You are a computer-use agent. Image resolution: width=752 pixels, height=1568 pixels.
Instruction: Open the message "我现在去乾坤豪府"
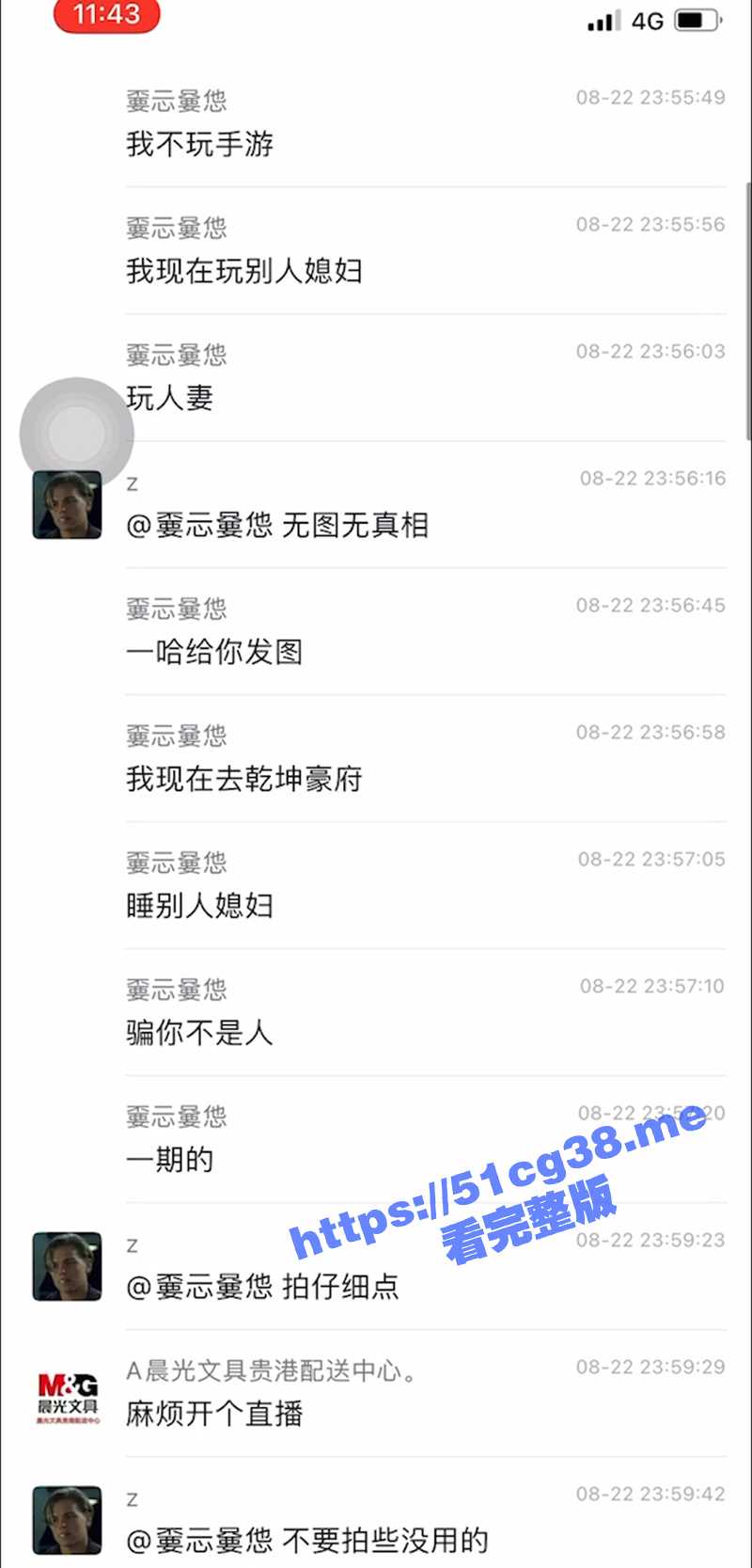pyautogui.click(x=244, y=779)
